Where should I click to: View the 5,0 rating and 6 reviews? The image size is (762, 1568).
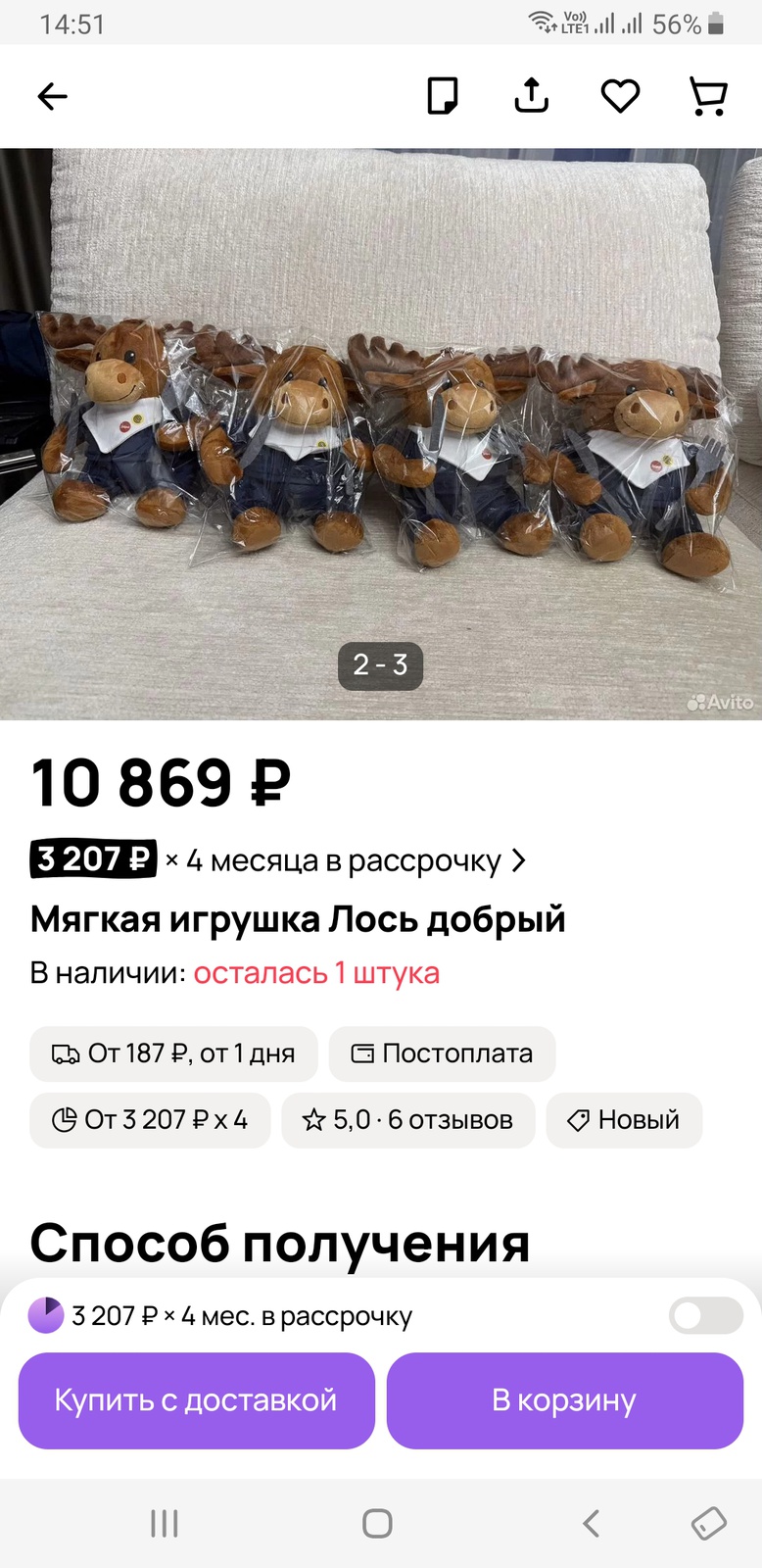point(407,1119)
